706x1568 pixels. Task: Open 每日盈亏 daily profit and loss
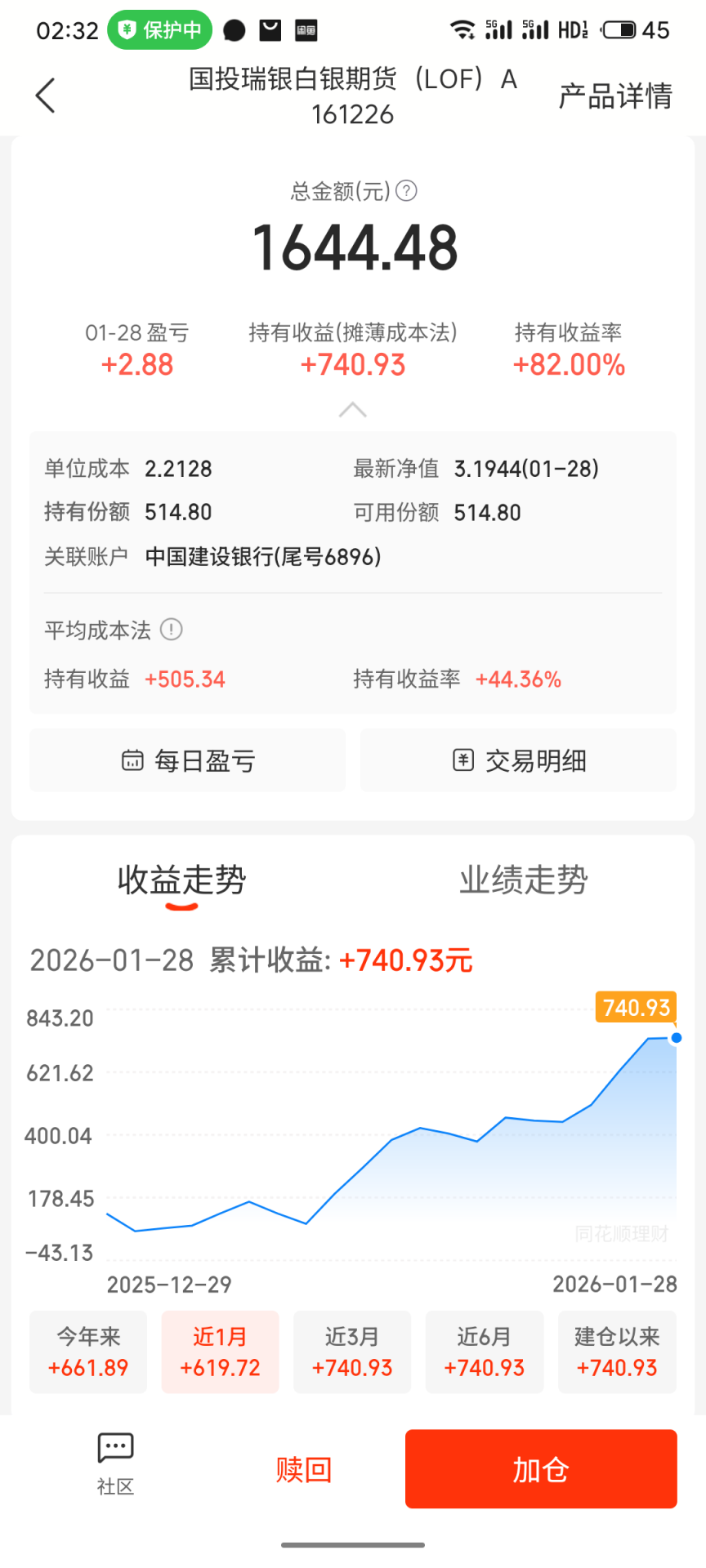[188, 760]
